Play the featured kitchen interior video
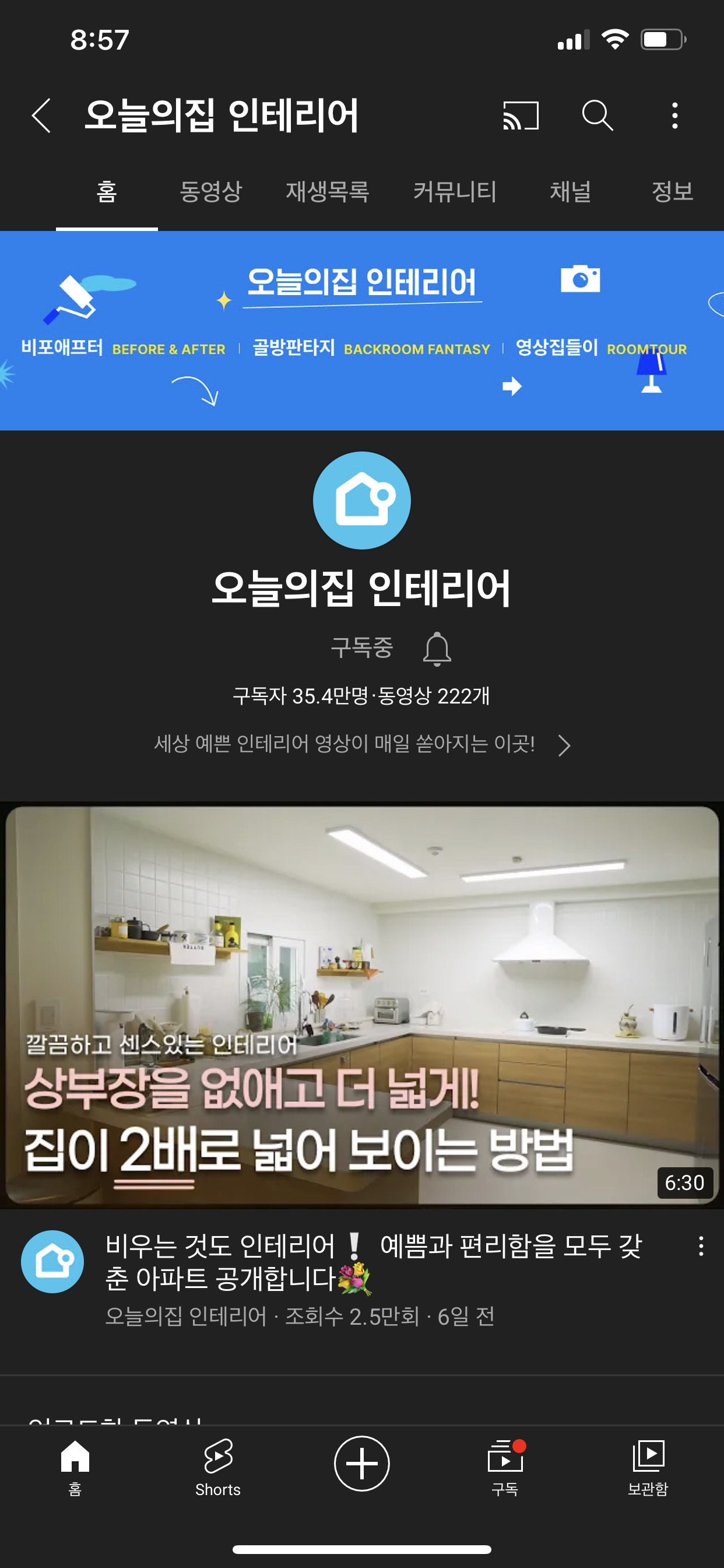This screenshot has width=724, height=1568. (361, 1005)
